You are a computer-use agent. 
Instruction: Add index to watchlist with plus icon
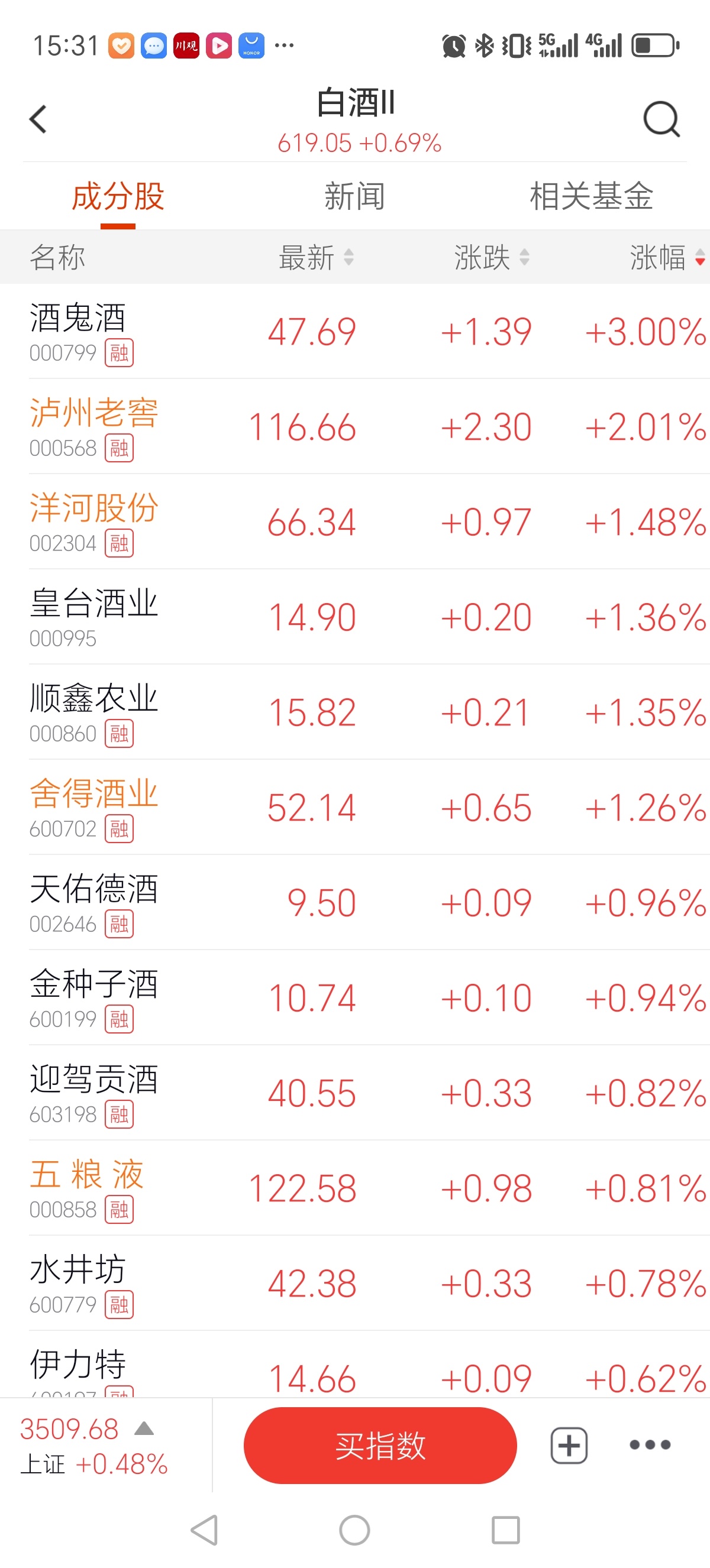(569, 1445)
